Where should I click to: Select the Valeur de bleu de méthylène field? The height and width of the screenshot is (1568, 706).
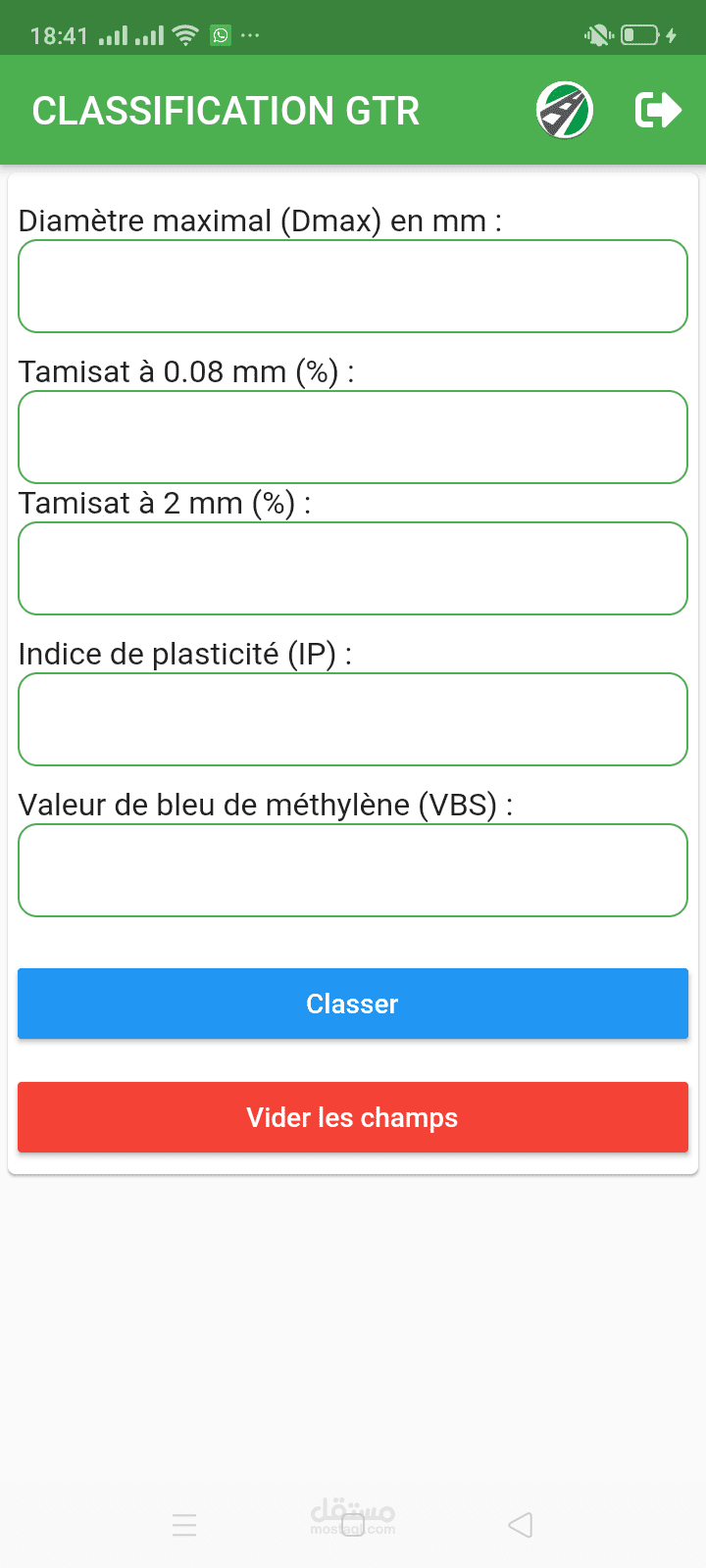pos(353,869)
